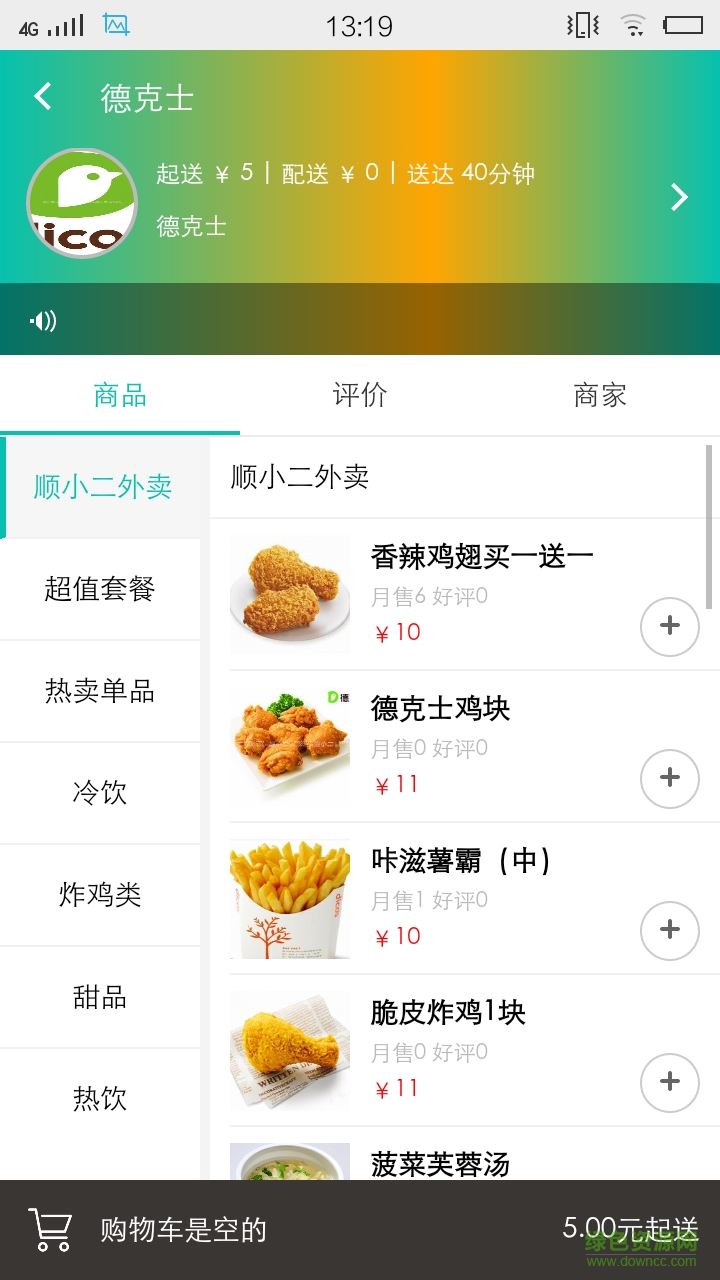Switch to the 评价 tab
The image size is (720, 1280).
pyautogui.click(x=359, y=396)
